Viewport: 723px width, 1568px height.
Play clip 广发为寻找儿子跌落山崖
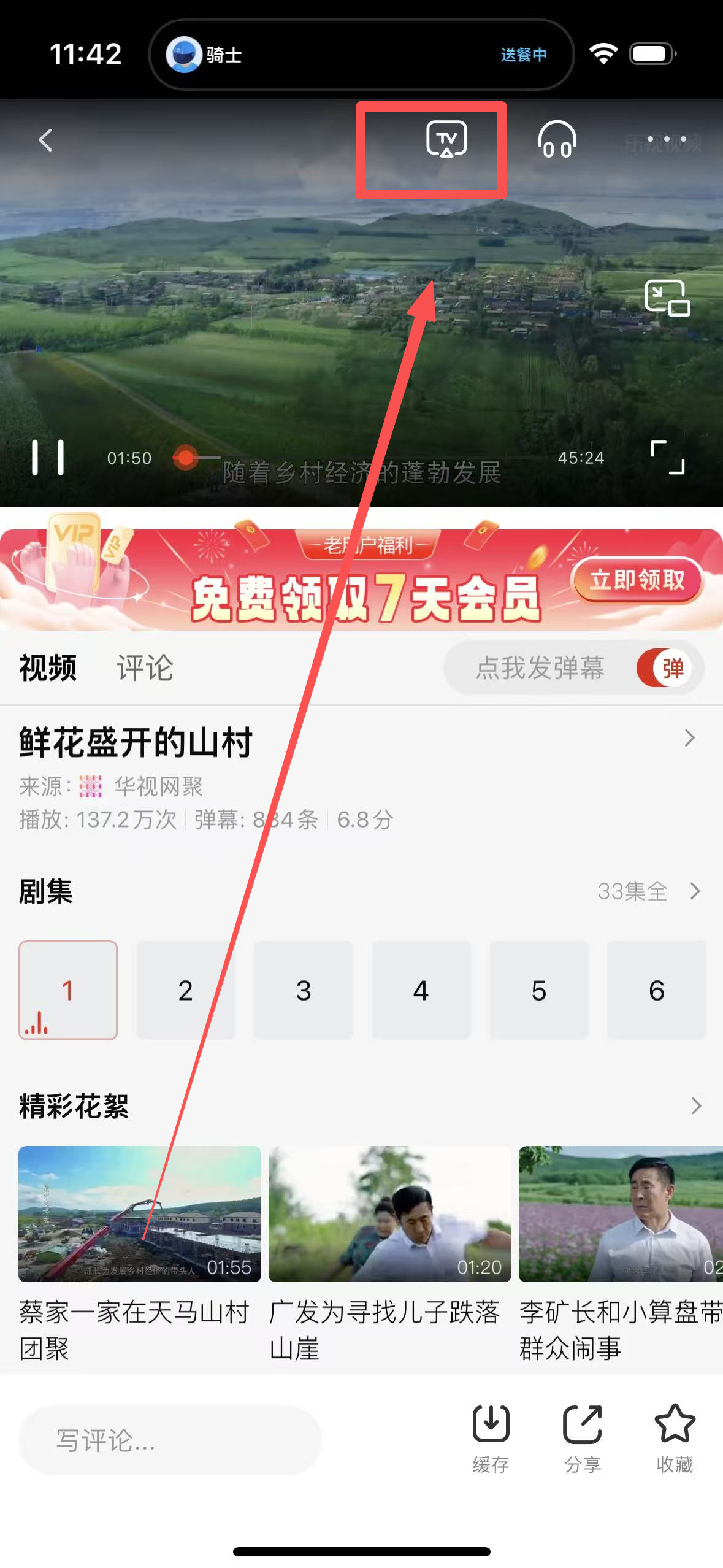pyautogui.click(x=389, y=1214)
